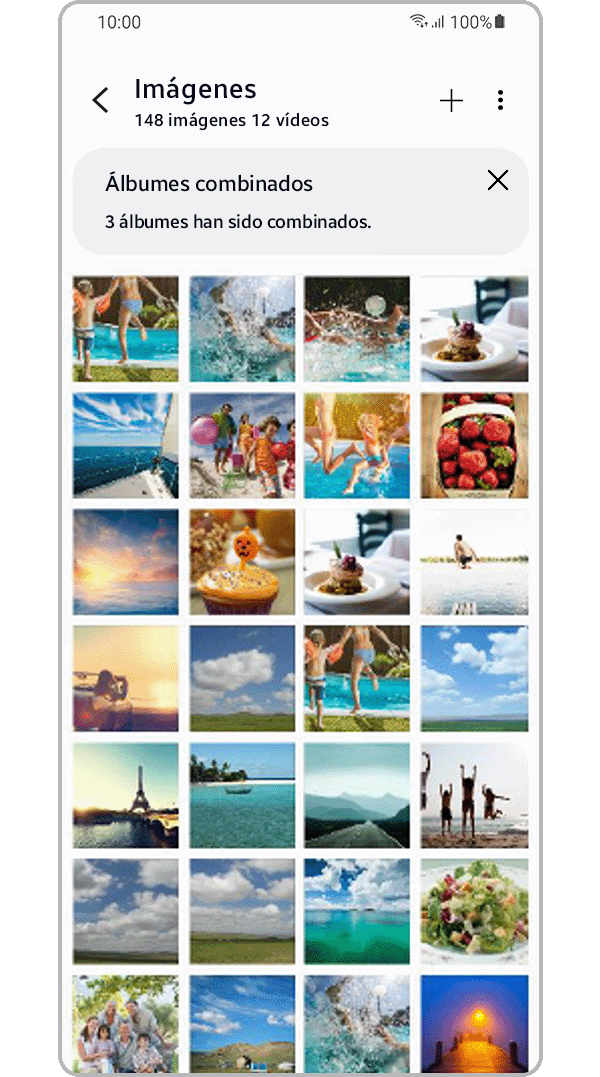Open the Halloween pumpkin cupcake photo
Image resolution: width=600 pixels, height=1077 pixels.
pos(242,562)
